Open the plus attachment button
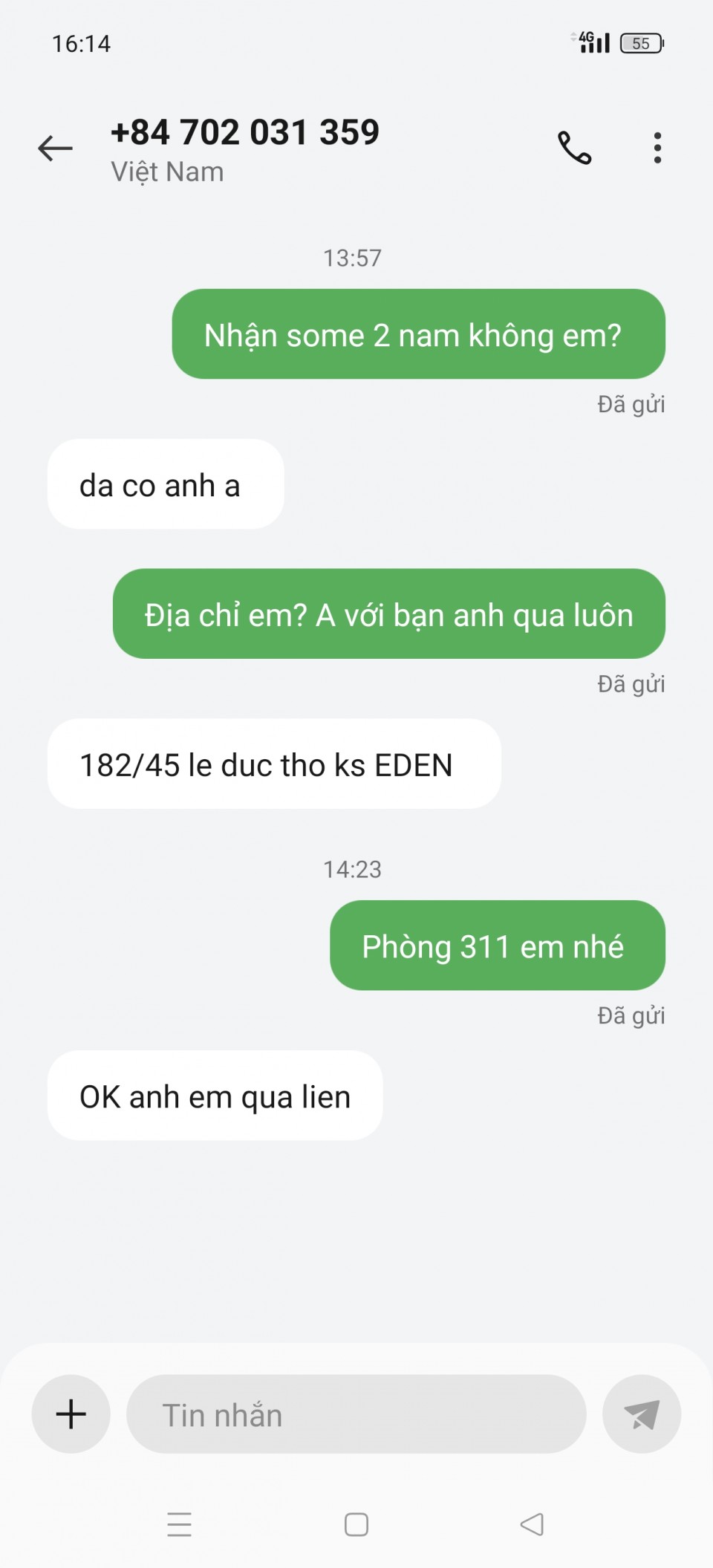The height and width of the screenshot is (1568, 713). tap(71, 1414)
